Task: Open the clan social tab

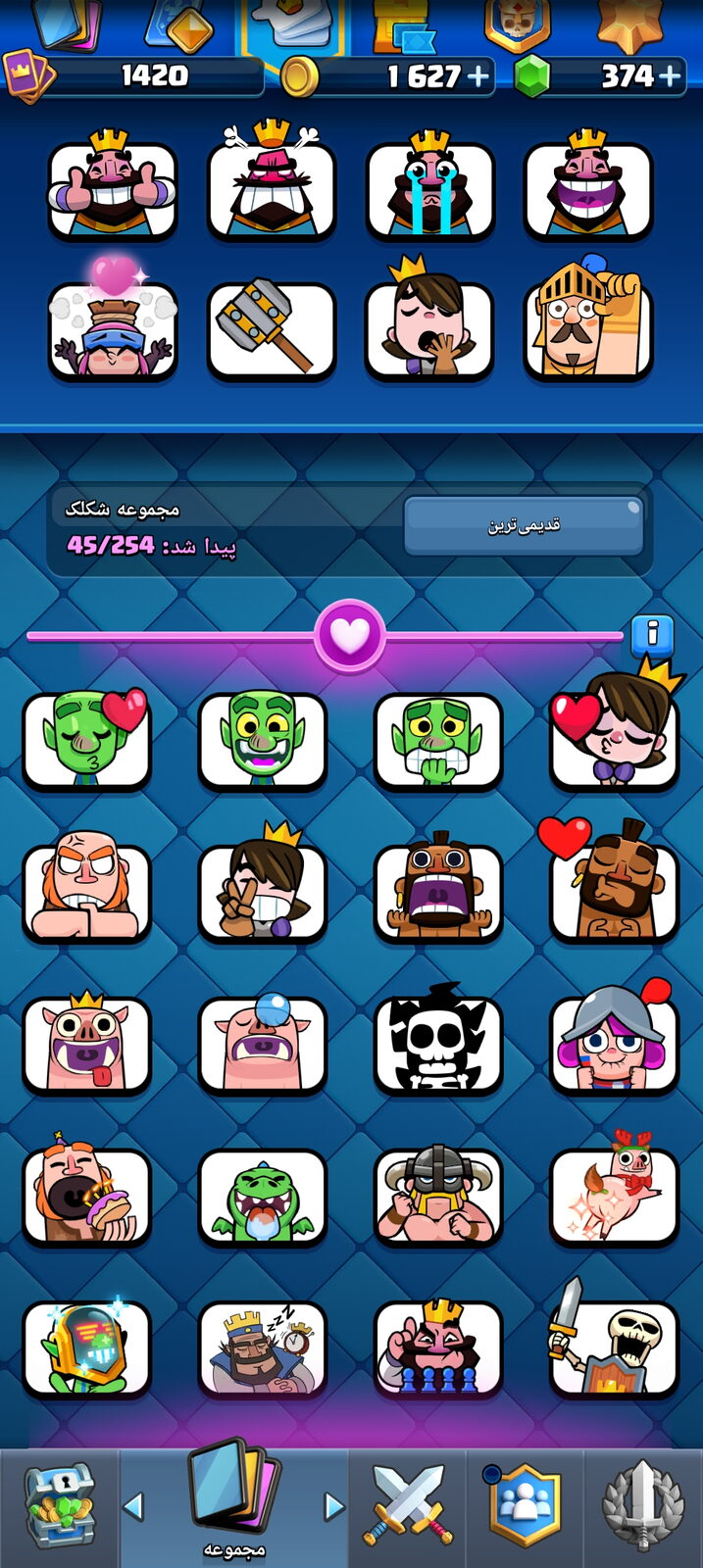Action: click(525, 1506)
